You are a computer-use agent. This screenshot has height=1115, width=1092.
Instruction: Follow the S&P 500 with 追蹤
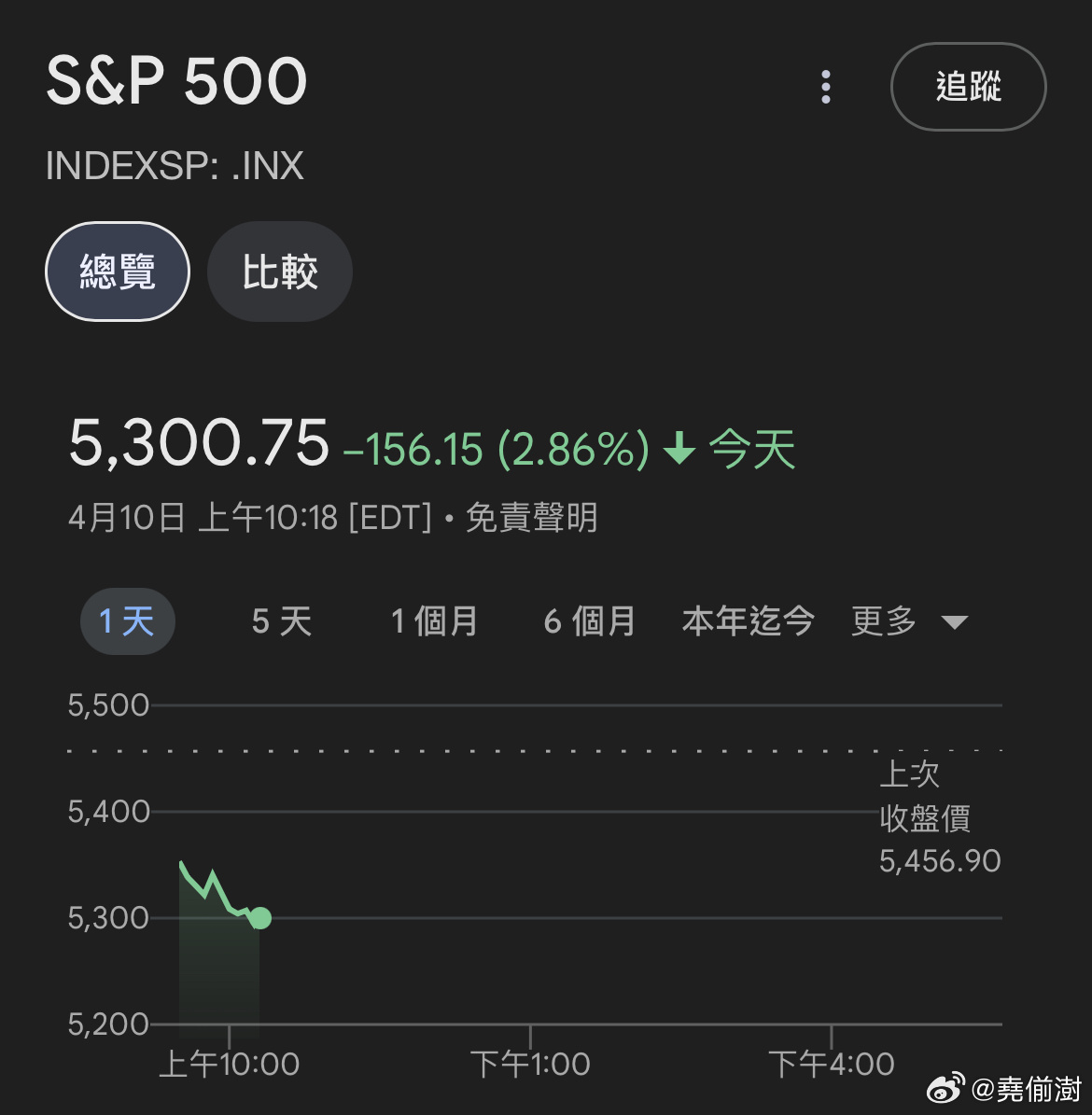click(x=968, y=87)
